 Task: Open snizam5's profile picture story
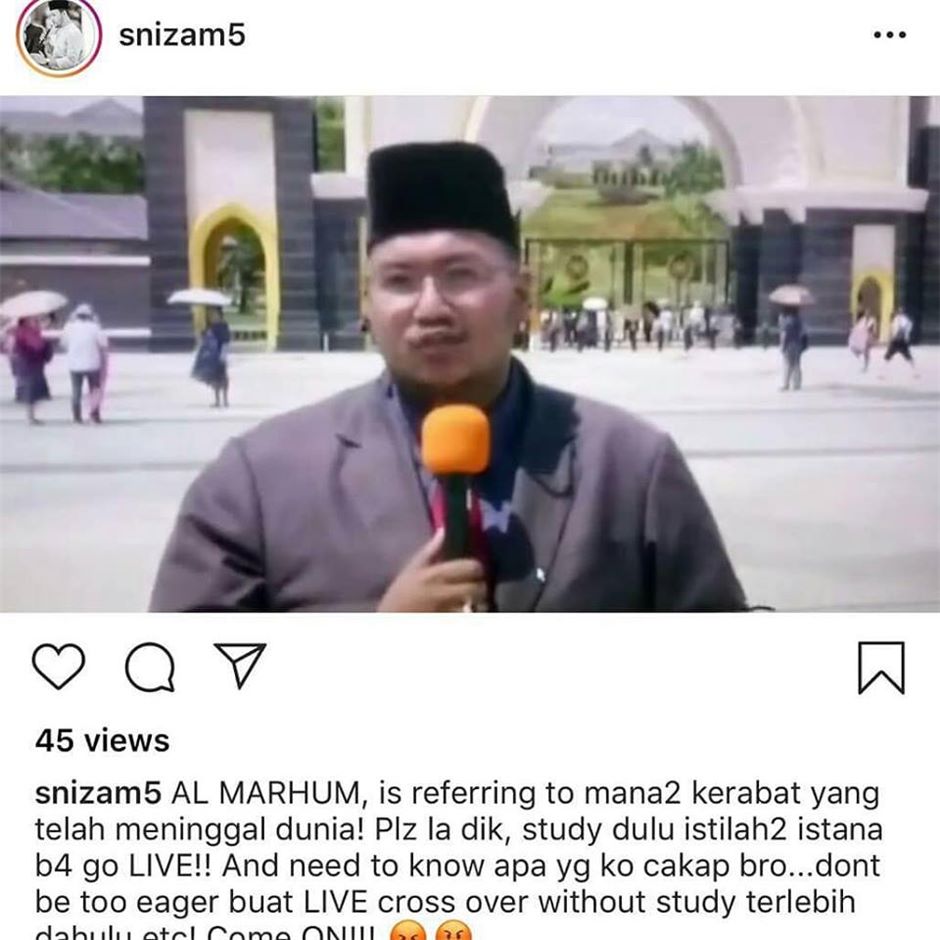[x=59, y=36]
